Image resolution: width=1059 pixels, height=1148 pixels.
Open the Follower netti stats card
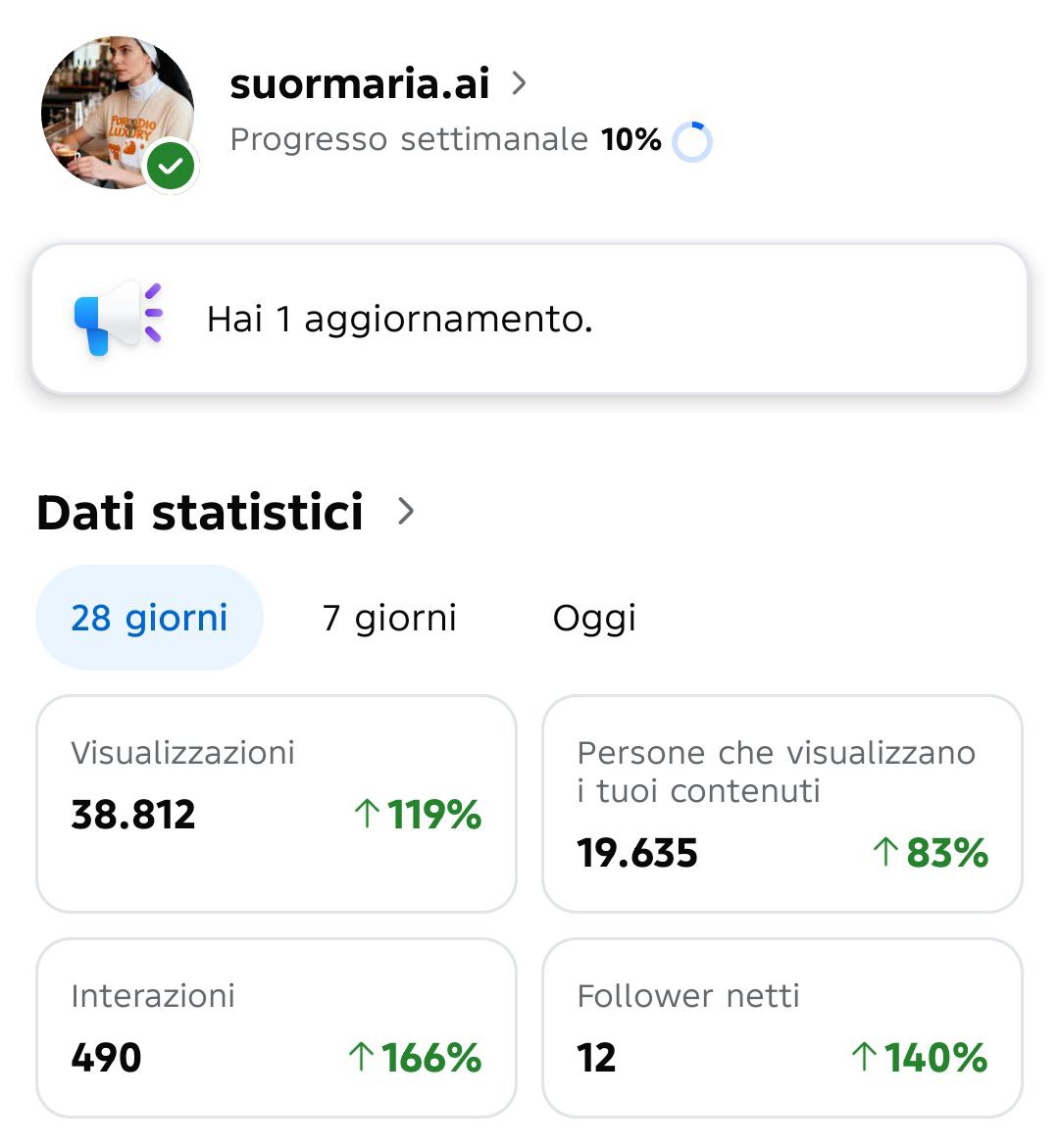pyautogui.click(x=782, y=1027)
